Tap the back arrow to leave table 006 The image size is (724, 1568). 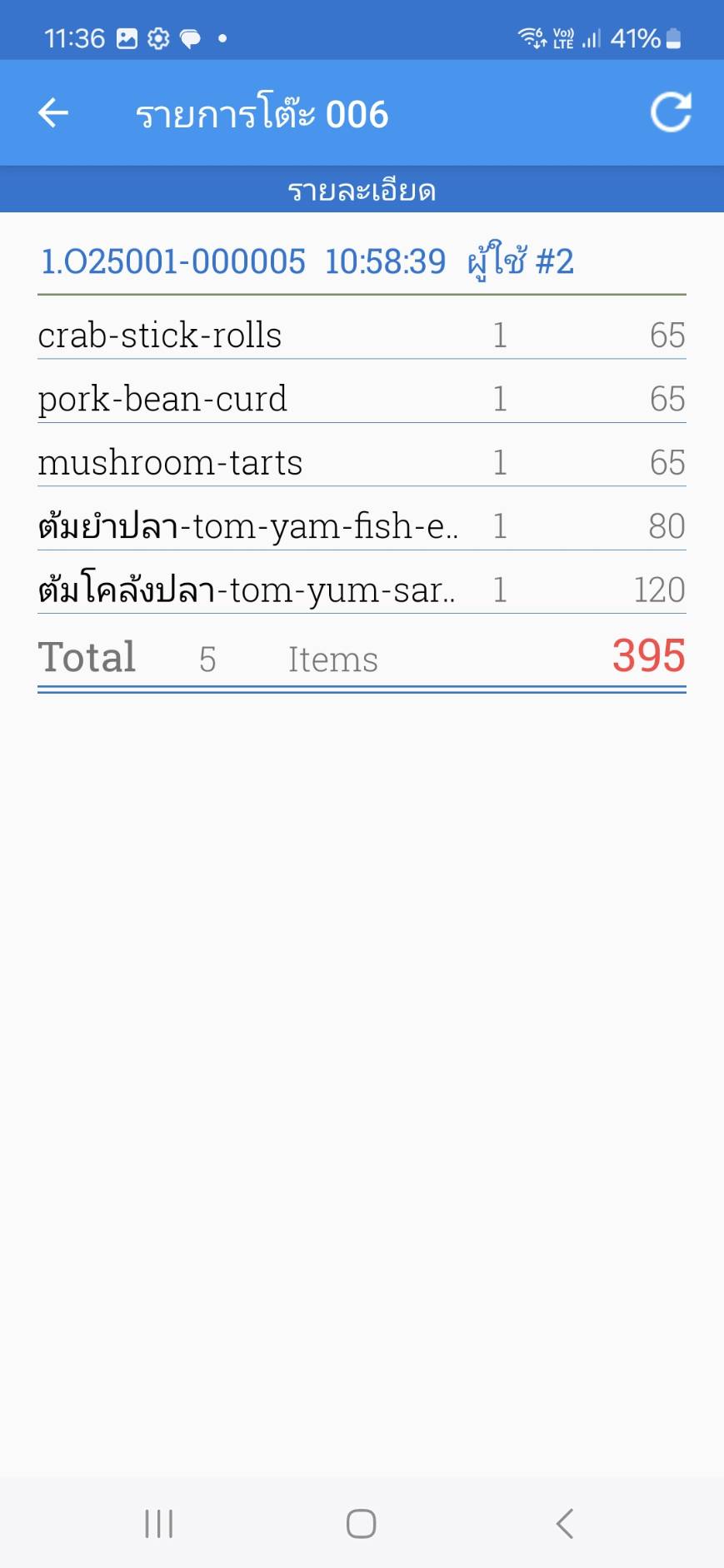coord(52,112)
